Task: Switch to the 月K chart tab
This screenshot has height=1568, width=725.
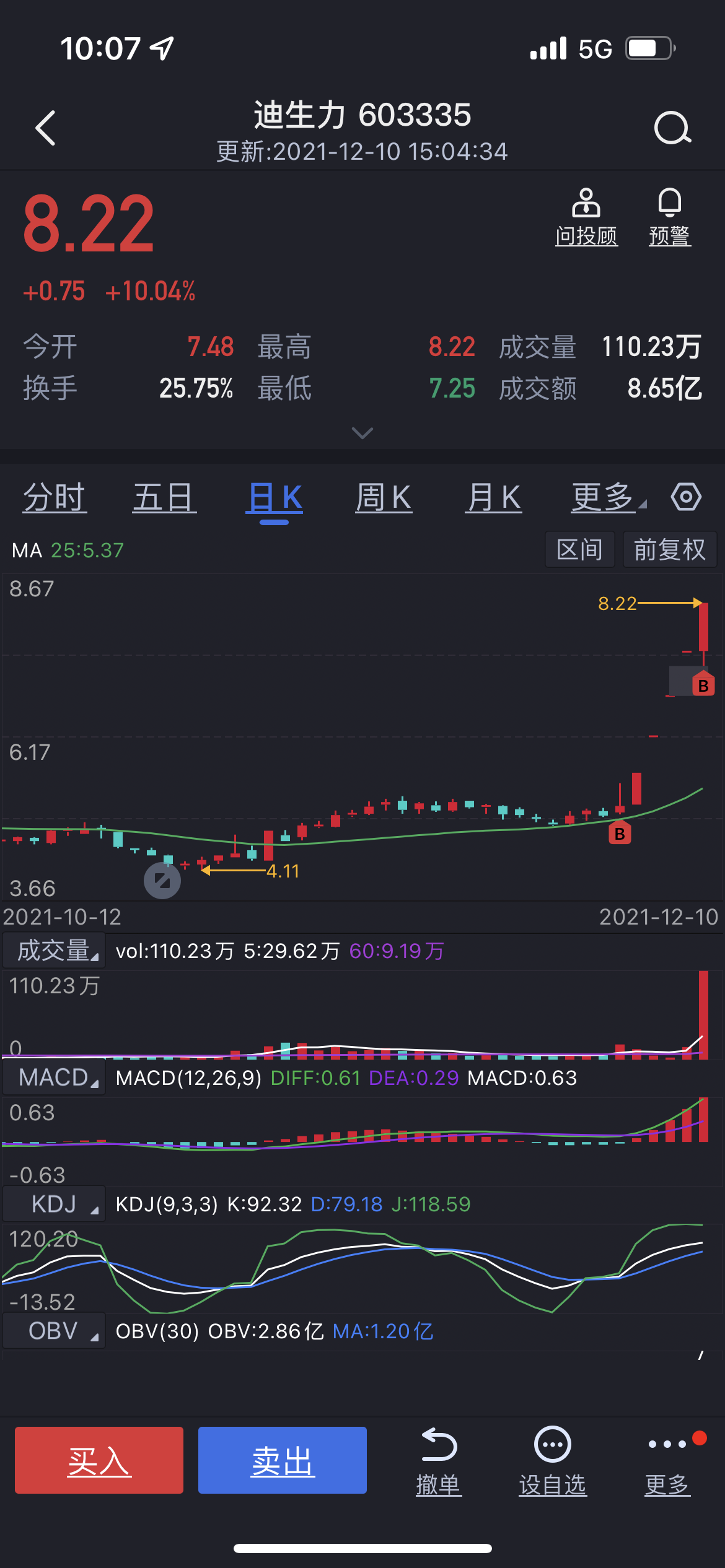Action: 494,498
